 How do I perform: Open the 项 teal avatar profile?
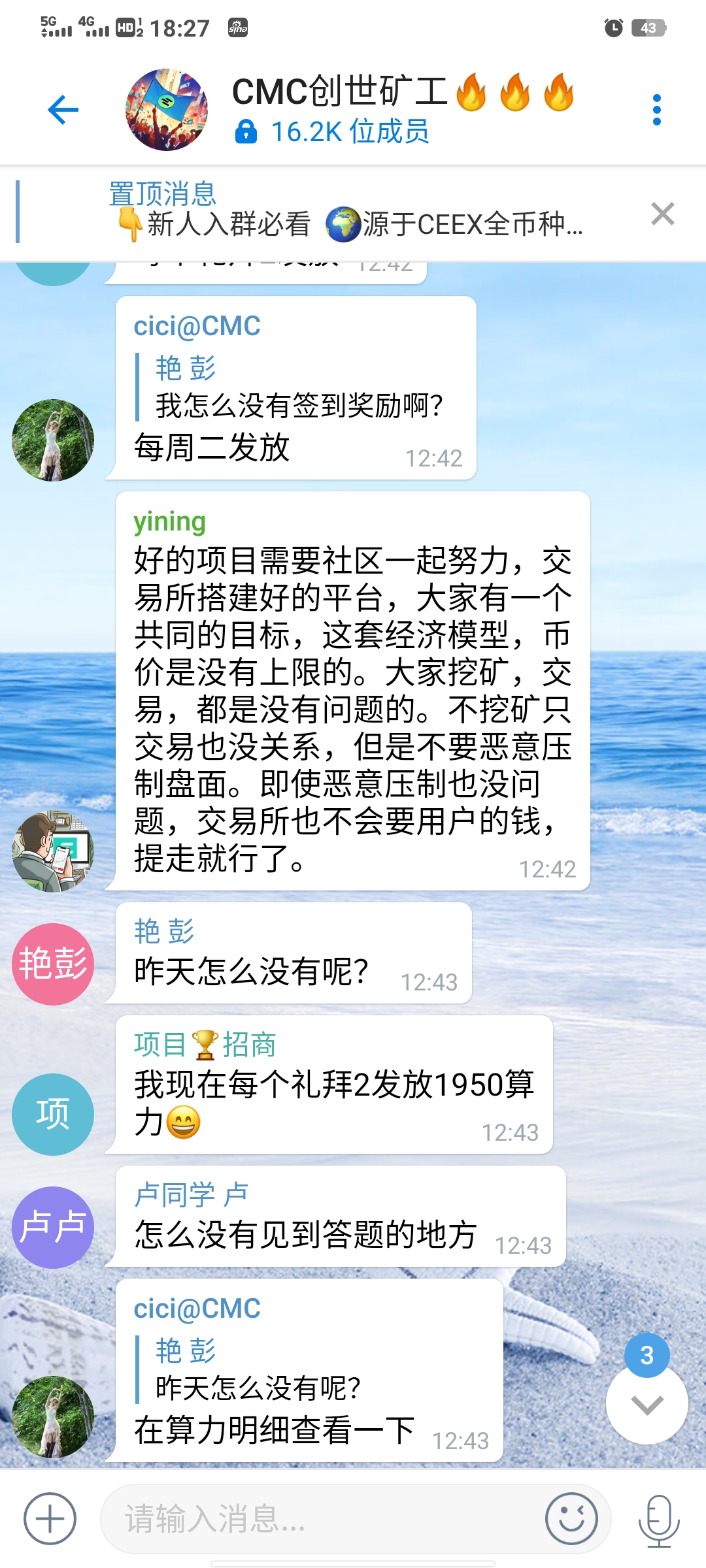53,1114
